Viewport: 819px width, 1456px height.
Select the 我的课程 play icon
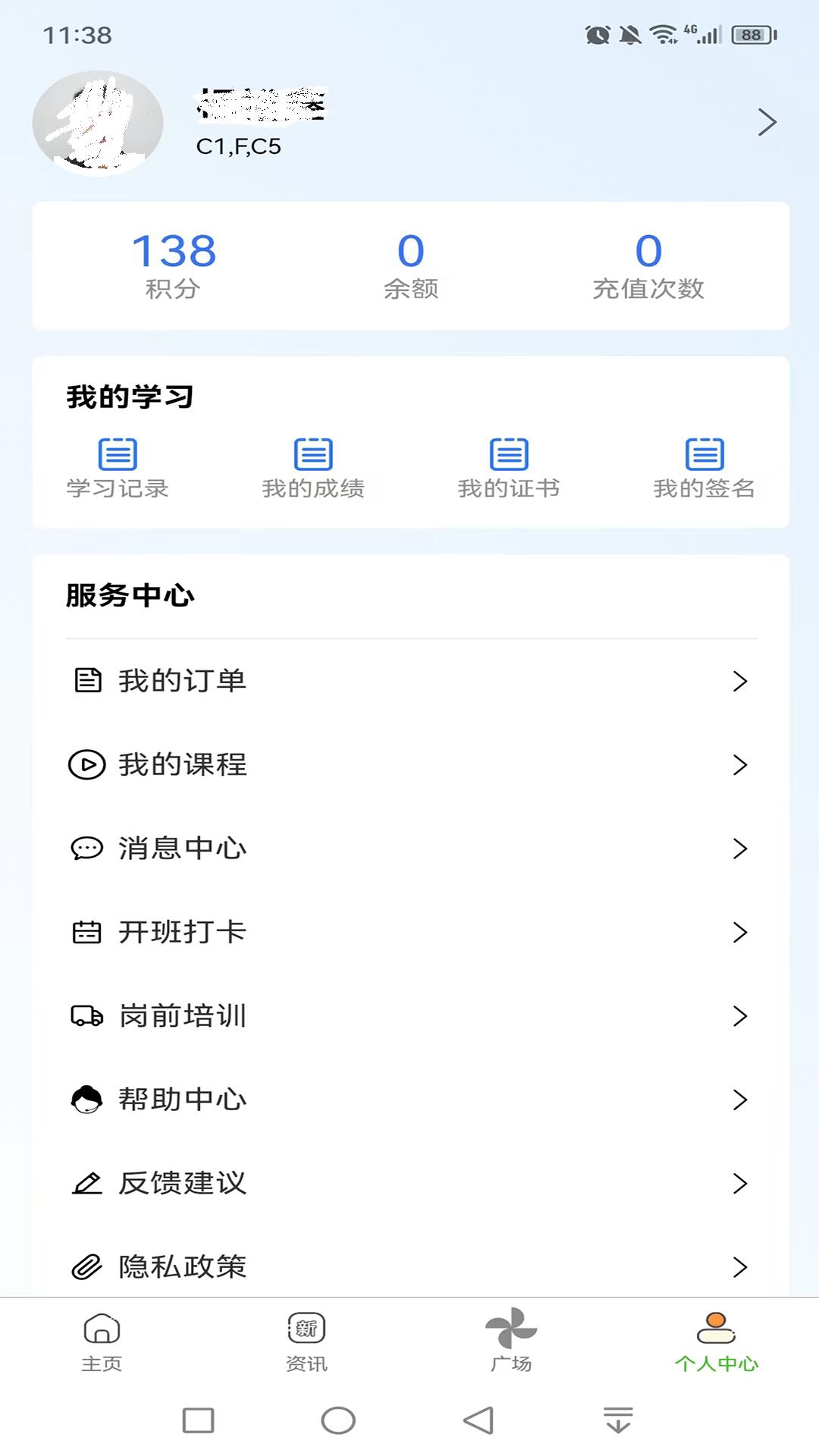click(x=86, y=765)
